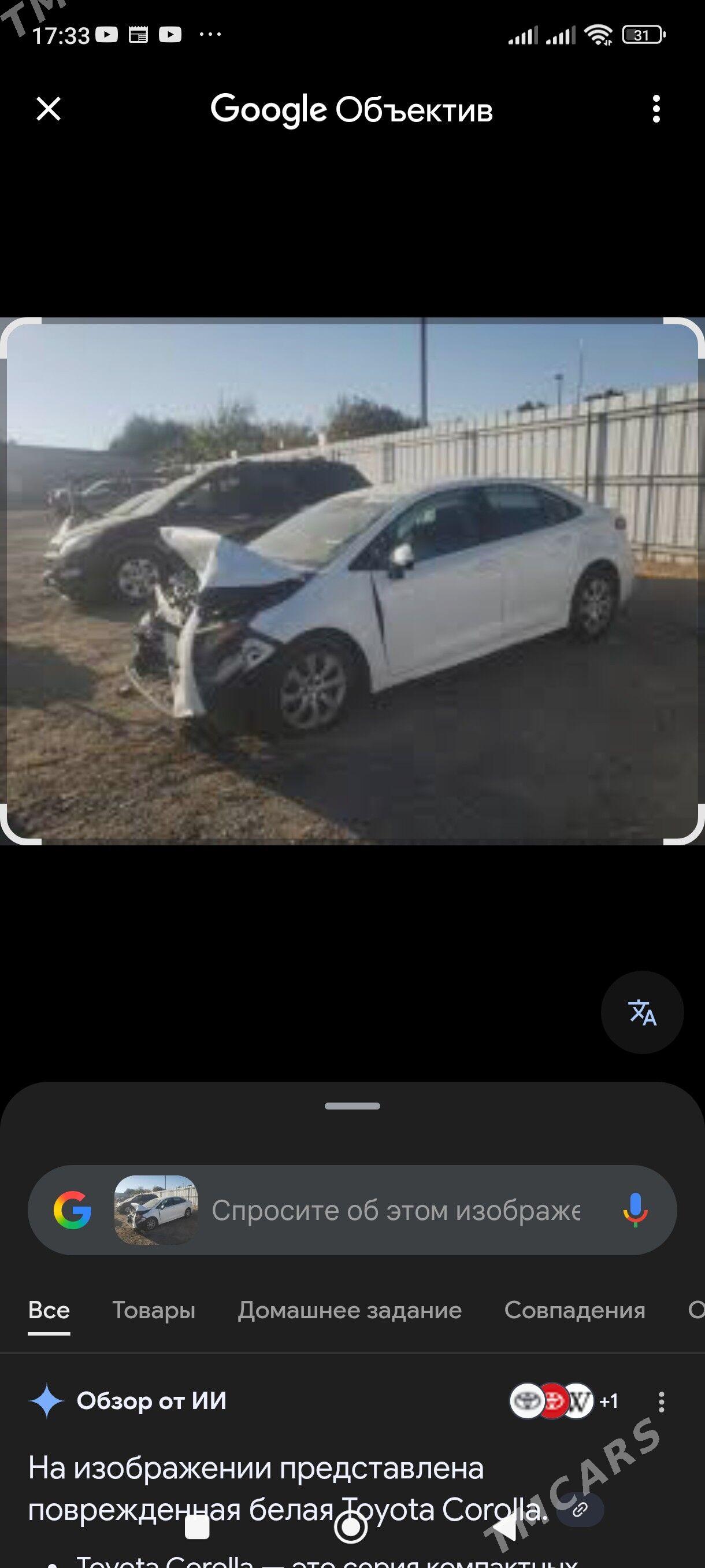The width and height of the screenshot is (705, 1568).
Task: Select the Совпадения tab
Action: click(x=574, y=1310)
